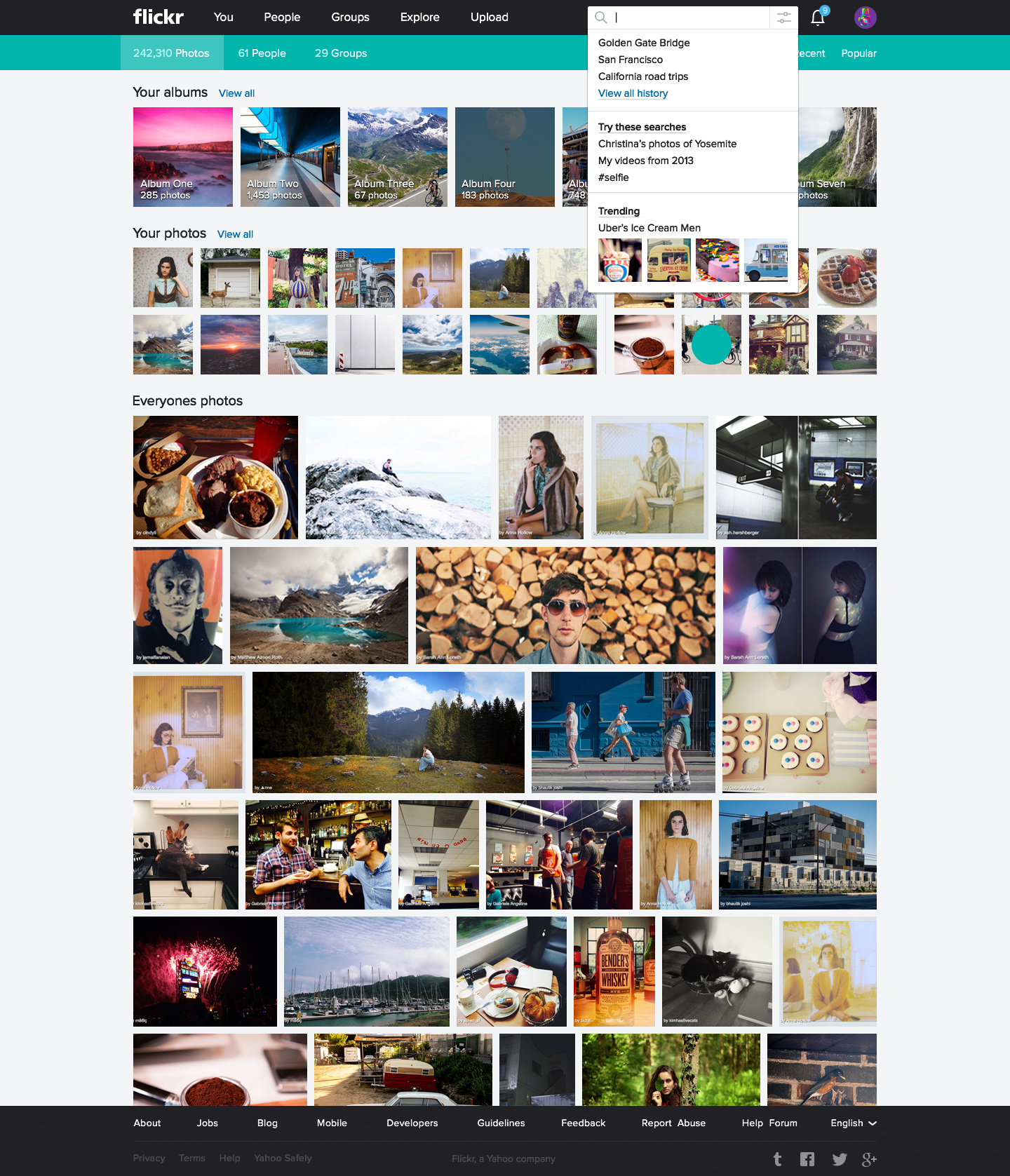Open View all history link
This screenshot has width=1010, height=1176.
point(633,93)
